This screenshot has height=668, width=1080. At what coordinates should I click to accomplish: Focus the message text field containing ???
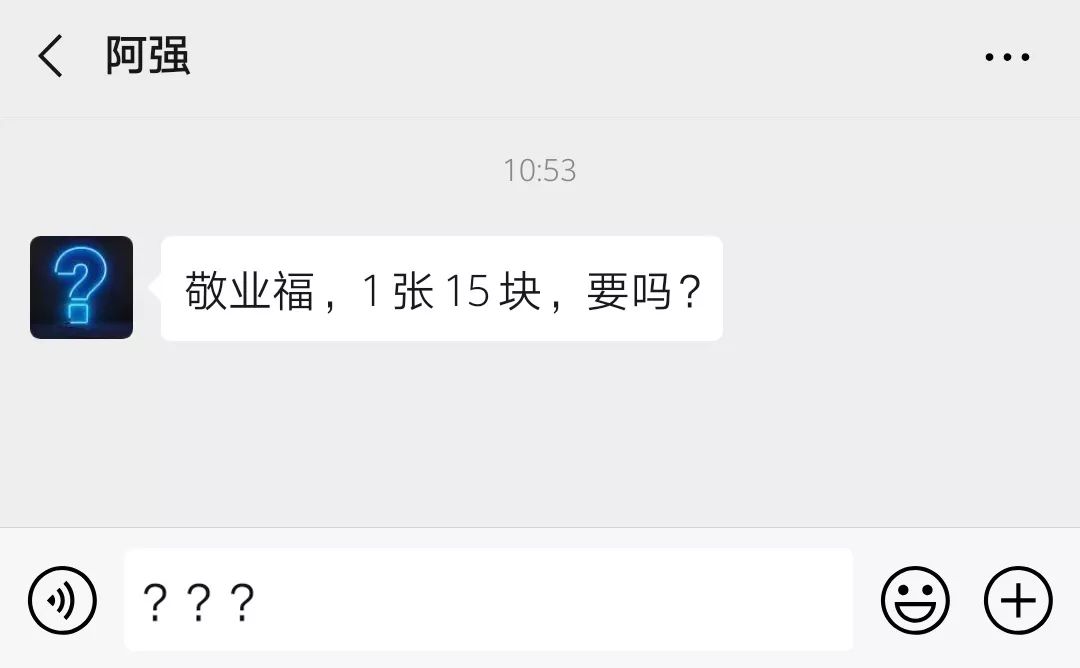[x=488, y=600]
